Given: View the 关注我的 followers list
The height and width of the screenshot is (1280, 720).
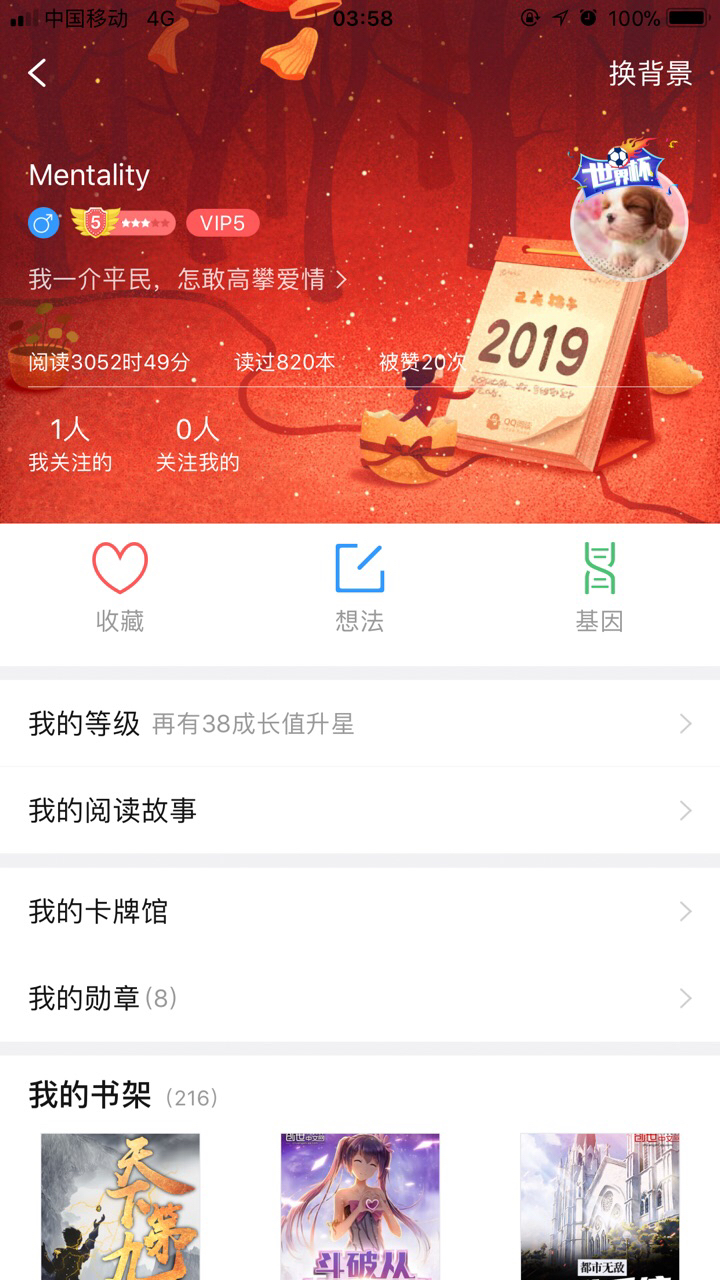Looking at the screenshot, I should (x=197, y=445).
